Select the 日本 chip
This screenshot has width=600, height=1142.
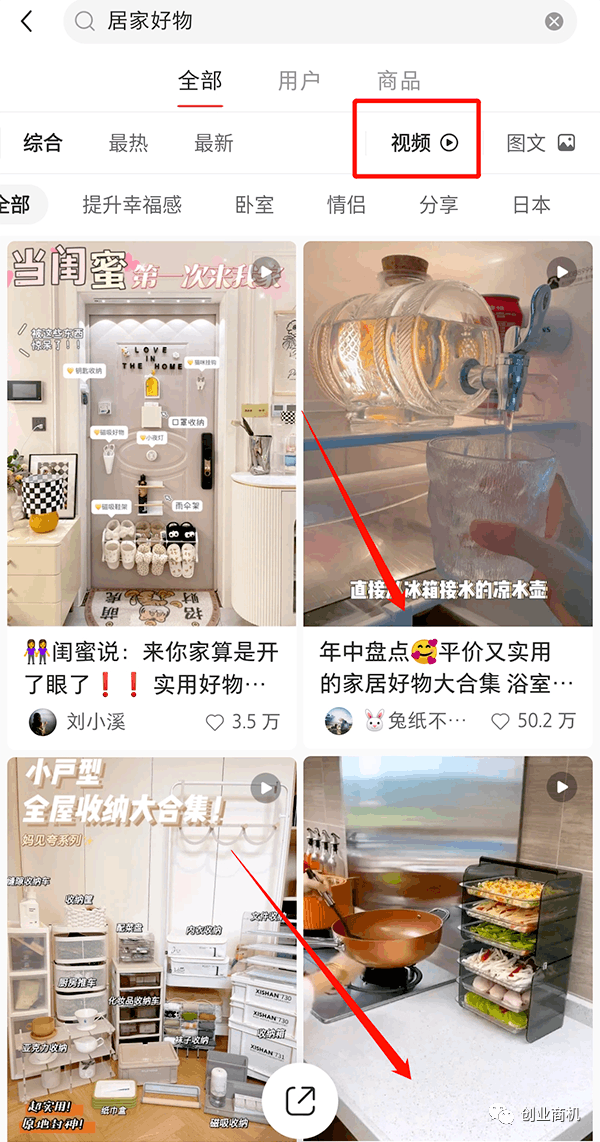pos(531,205)
